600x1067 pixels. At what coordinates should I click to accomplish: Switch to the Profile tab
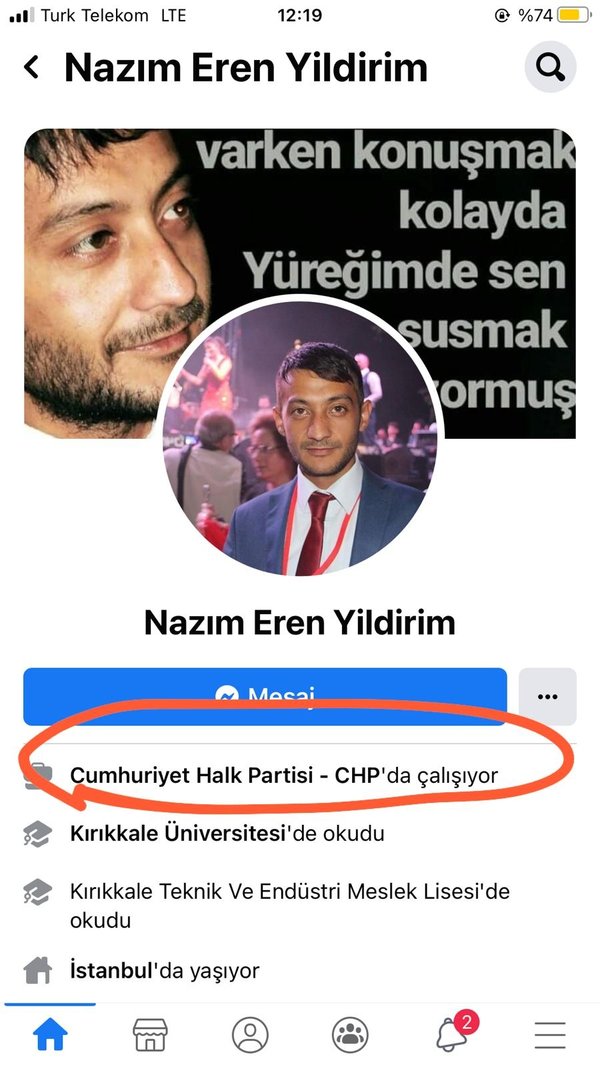coord(250,1035)
